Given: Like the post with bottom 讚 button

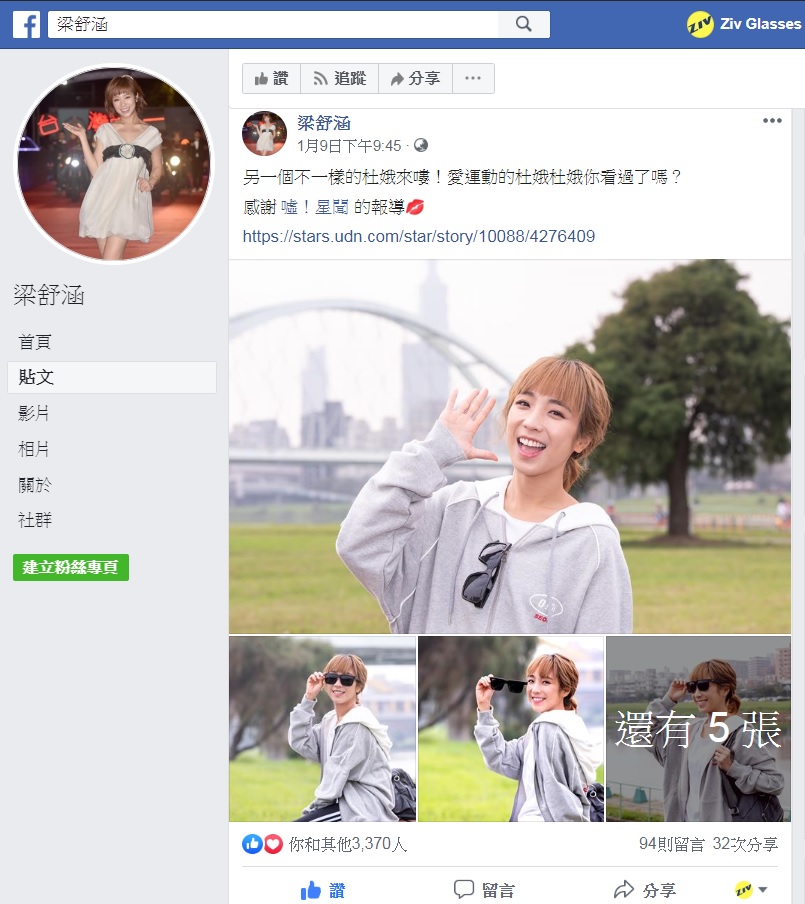Looking at the screenshot, I should point(322,889).
